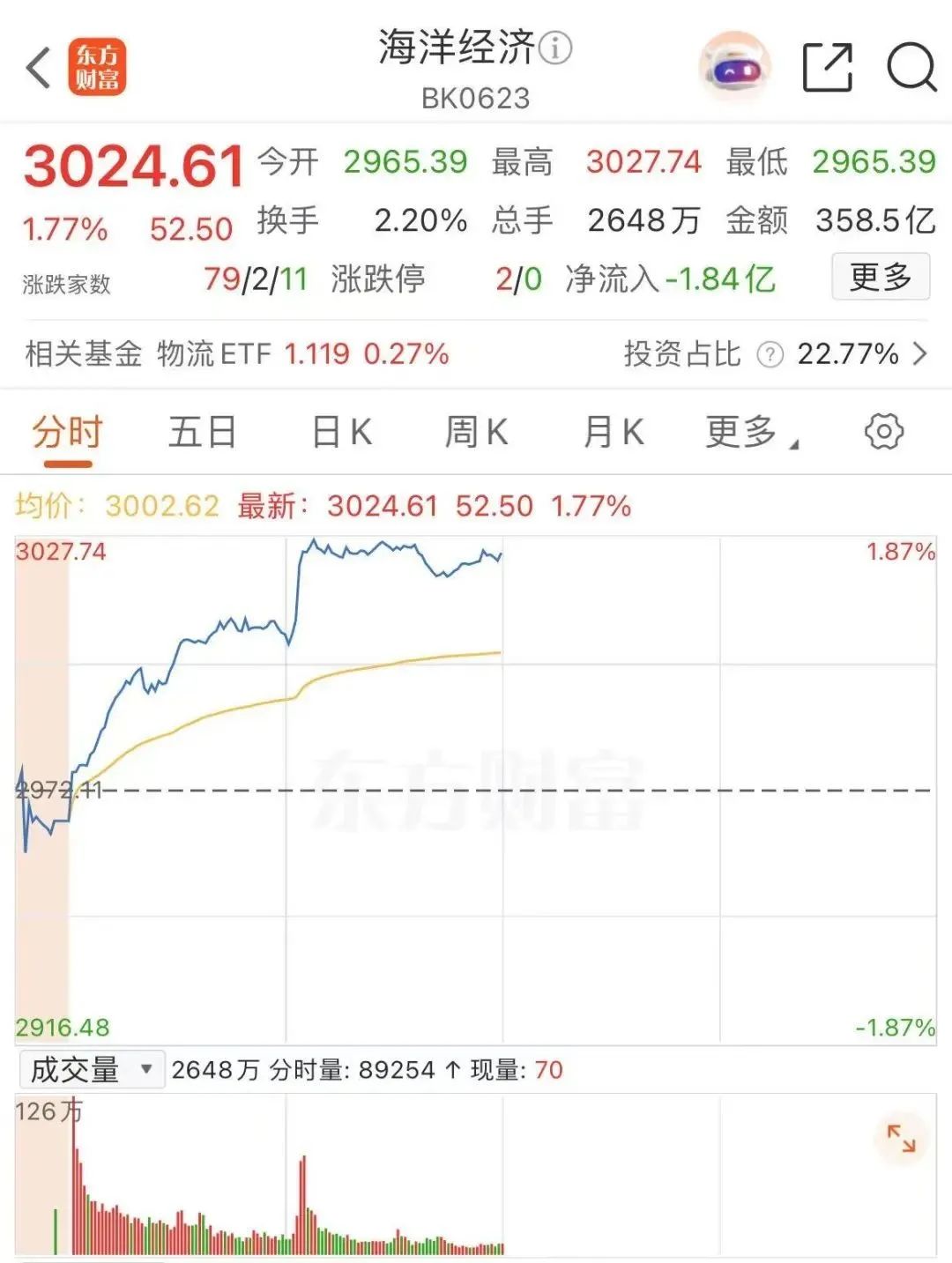Expand the 更多 chart period menu
The width and height of the screenshot is (952, 1263).
749,433
